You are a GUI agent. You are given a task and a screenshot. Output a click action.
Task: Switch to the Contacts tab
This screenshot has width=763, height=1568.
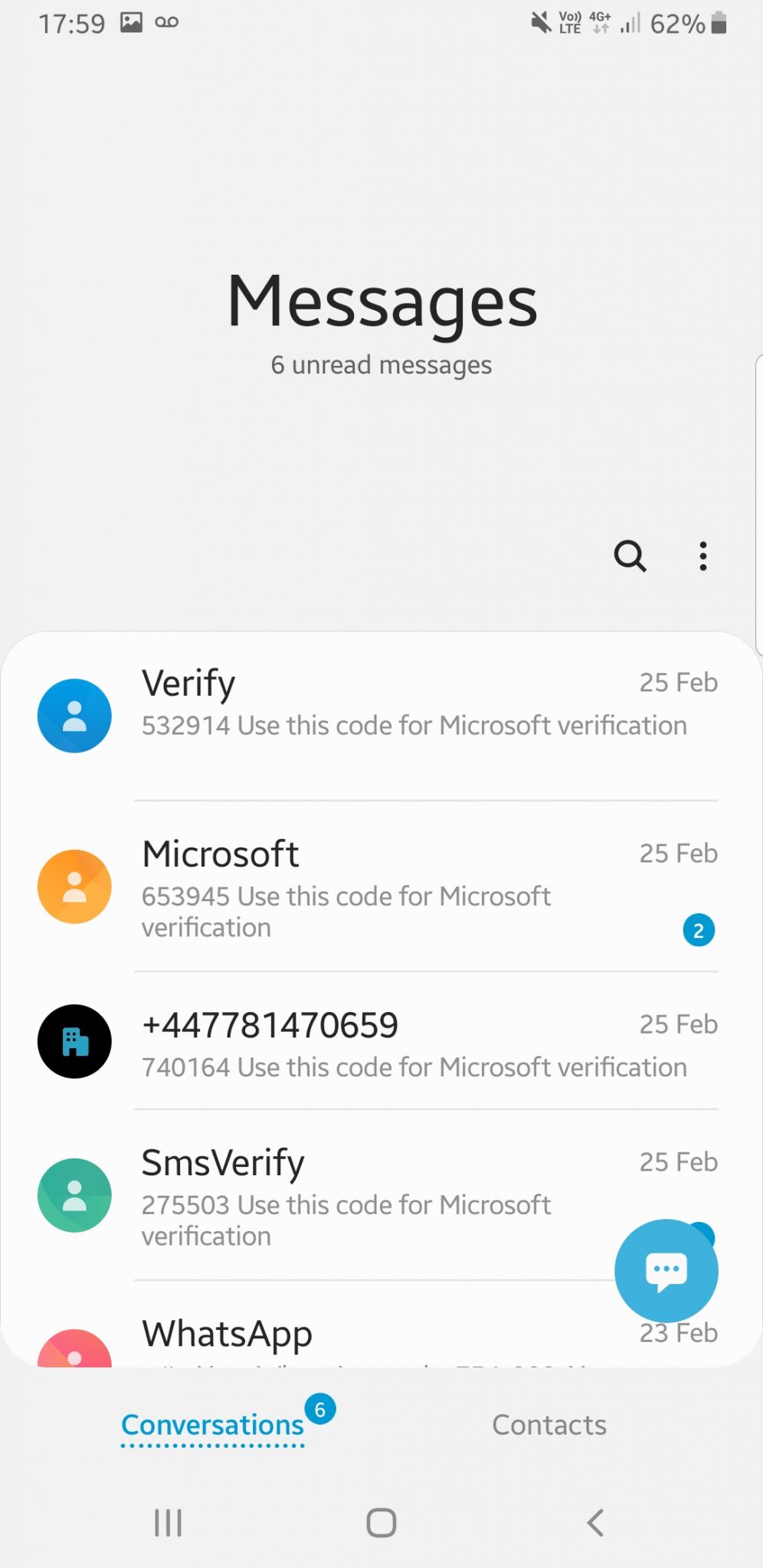tap(549, 1425)
